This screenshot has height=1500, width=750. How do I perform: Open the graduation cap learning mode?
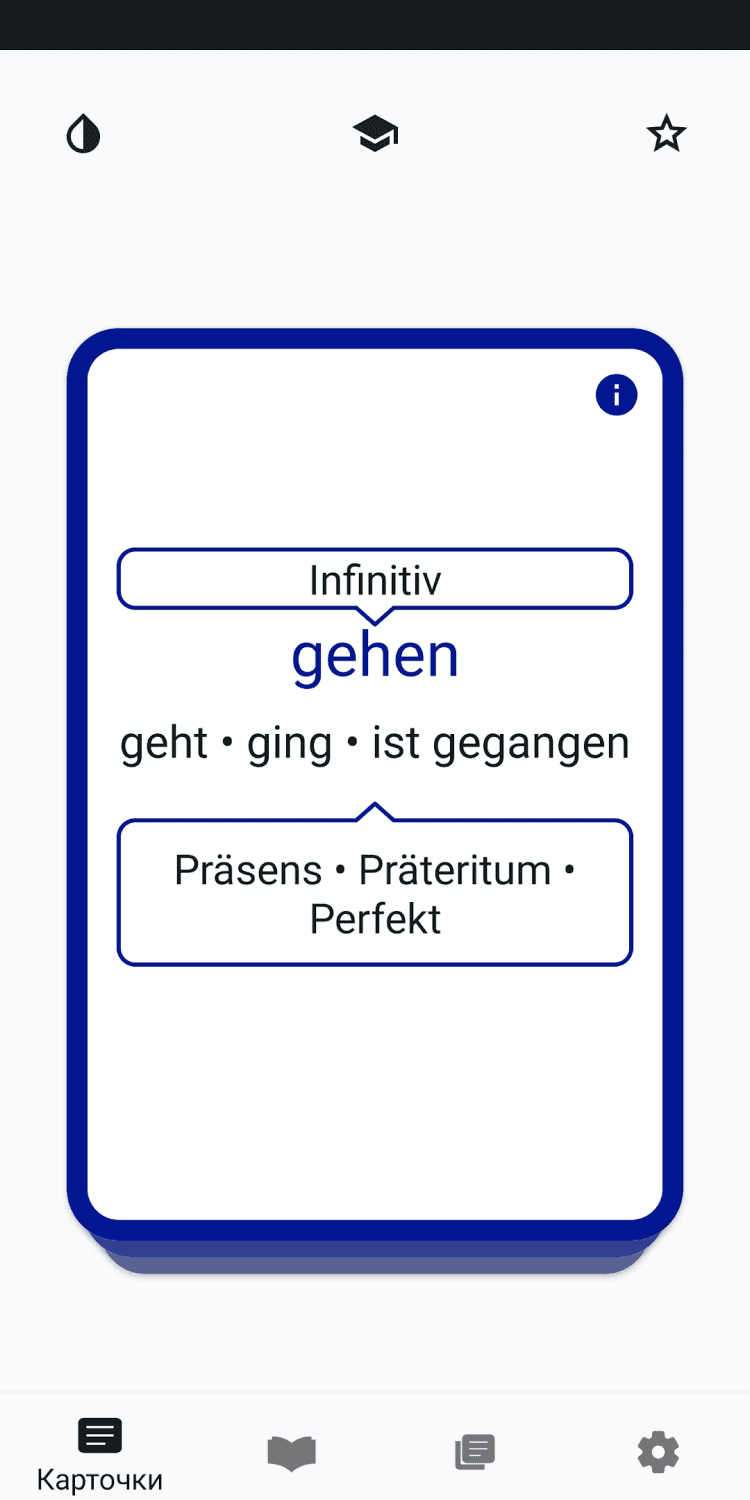(x=375, y=134)
